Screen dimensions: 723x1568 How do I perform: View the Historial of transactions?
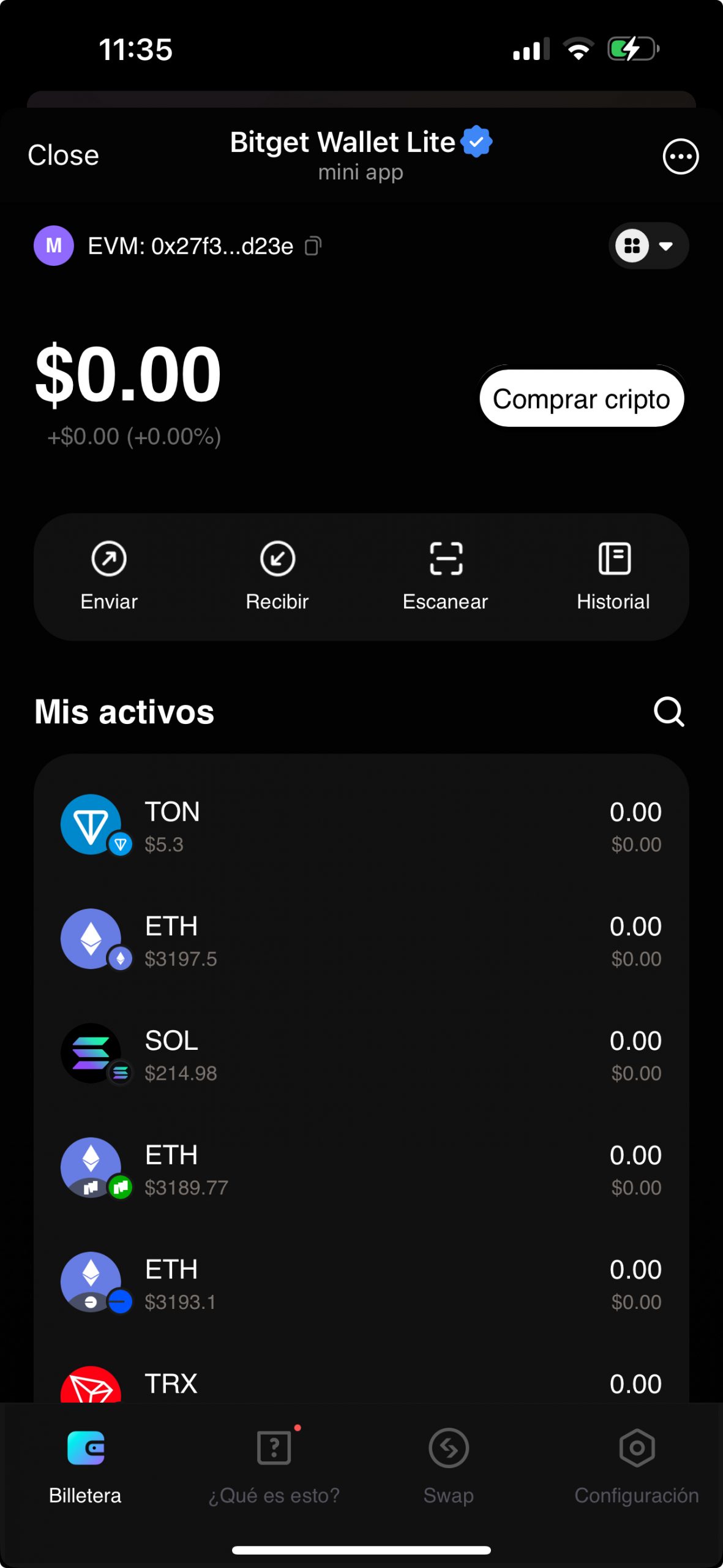[x=613, y=576]
